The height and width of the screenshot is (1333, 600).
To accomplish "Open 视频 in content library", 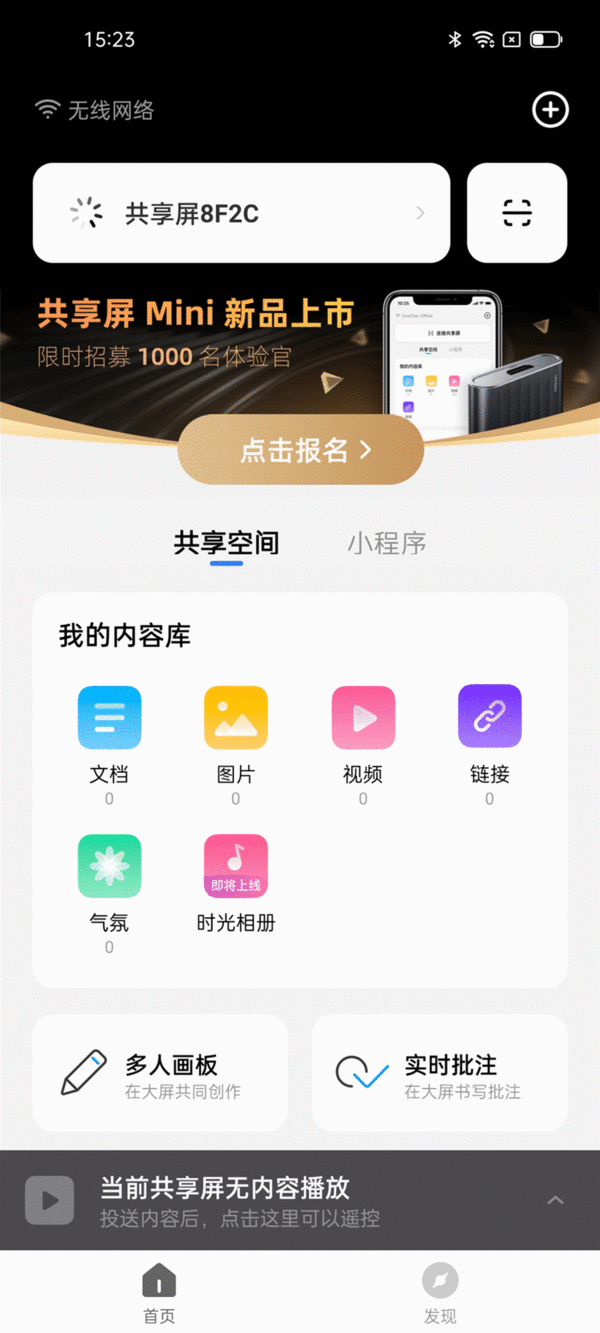I will coord(363,718).
